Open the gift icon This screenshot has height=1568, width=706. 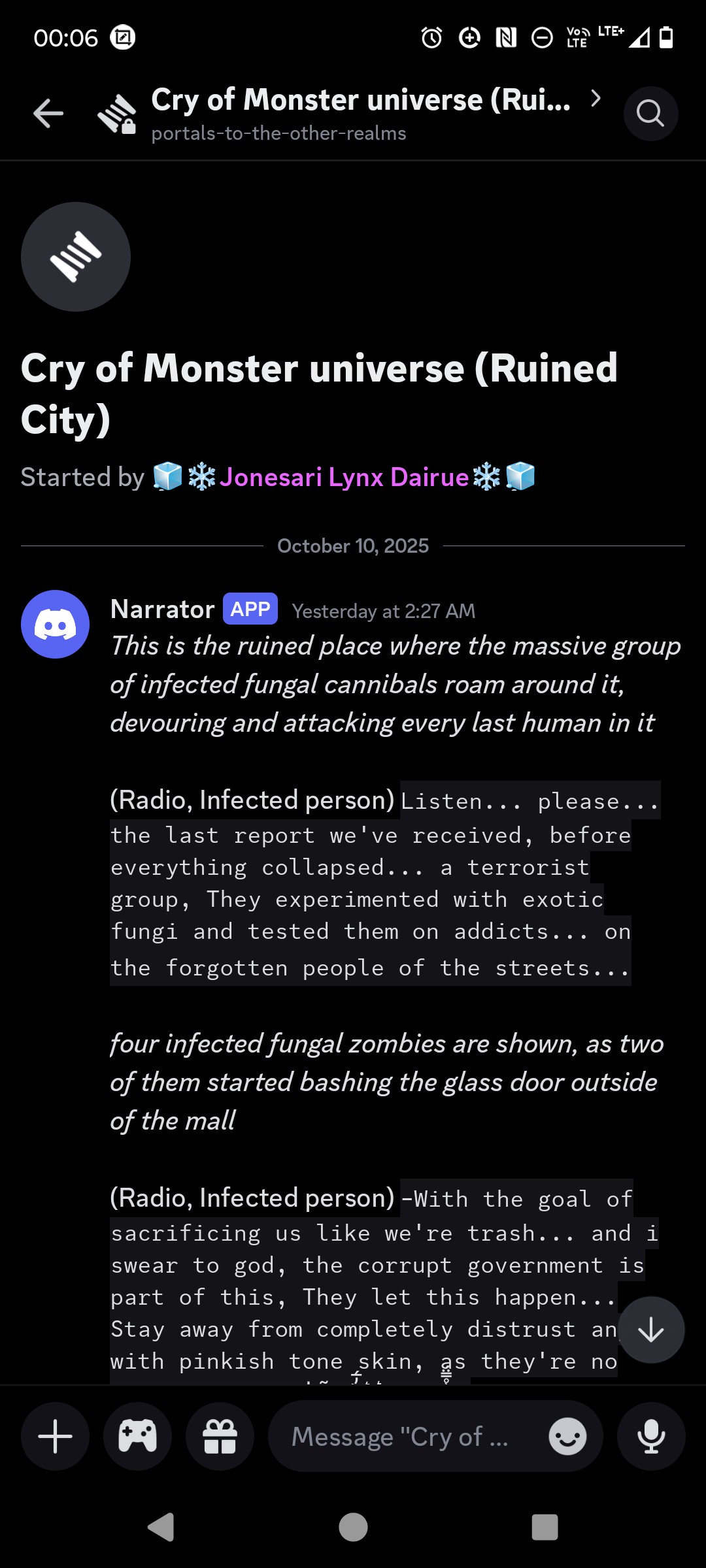(220, 1436)
